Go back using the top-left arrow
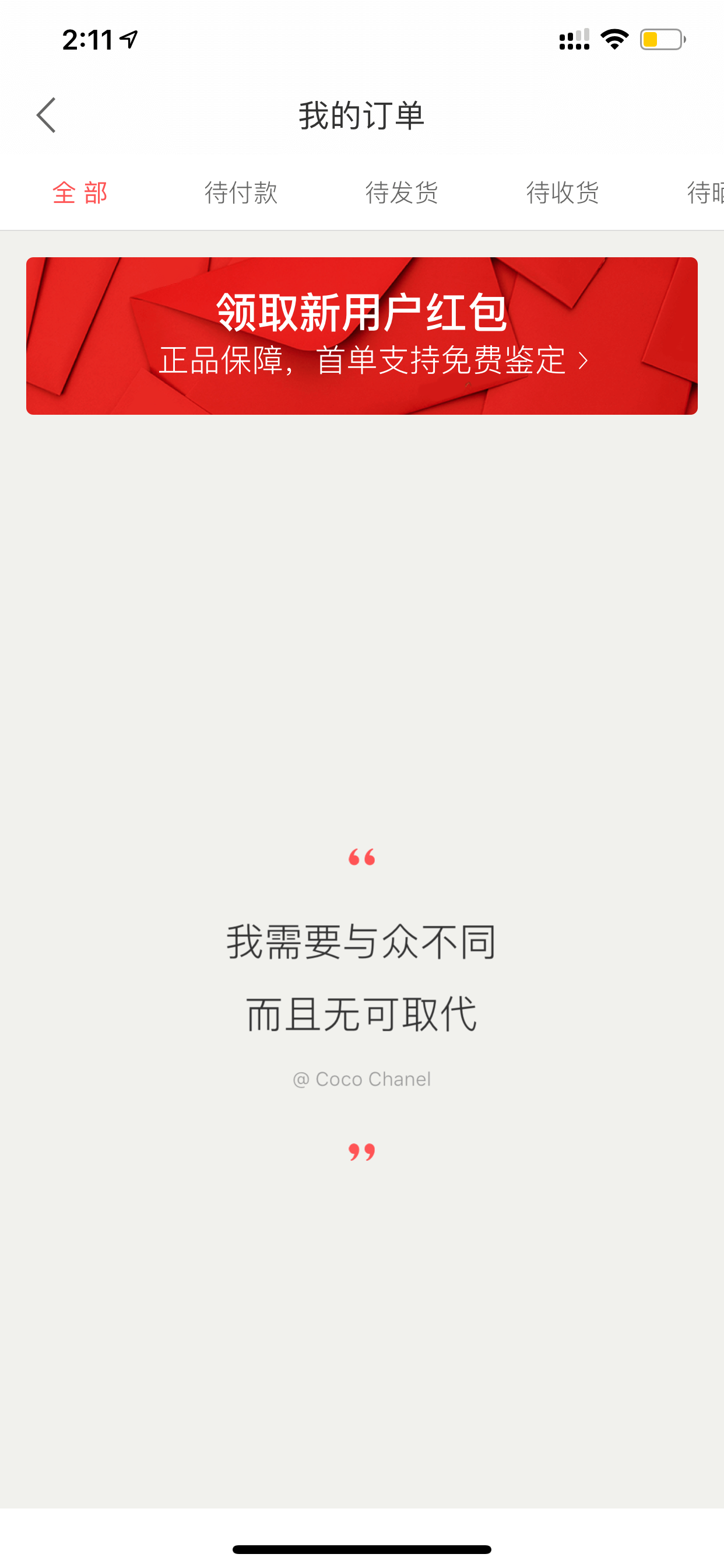 pos(46,115)
